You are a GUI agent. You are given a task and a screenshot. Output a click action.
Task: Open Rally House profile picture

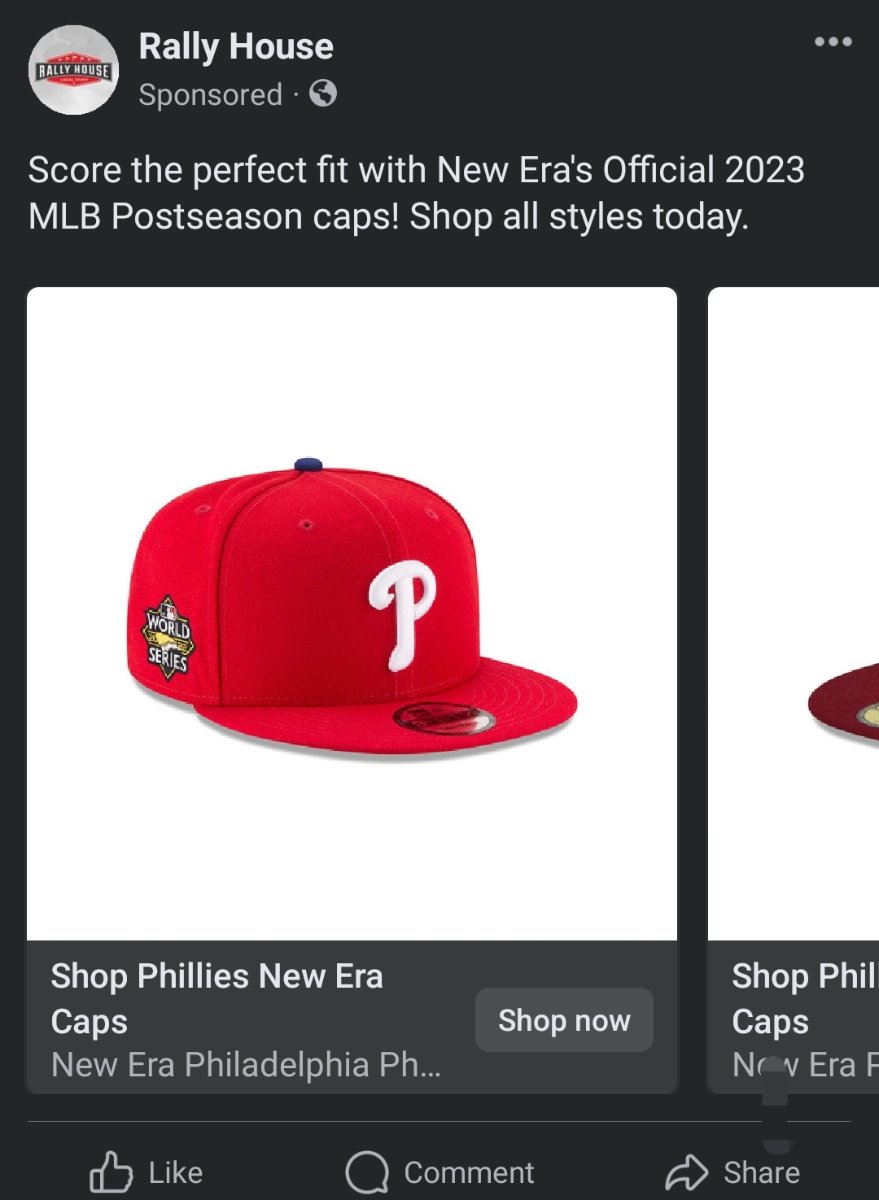tap(73, 70)
